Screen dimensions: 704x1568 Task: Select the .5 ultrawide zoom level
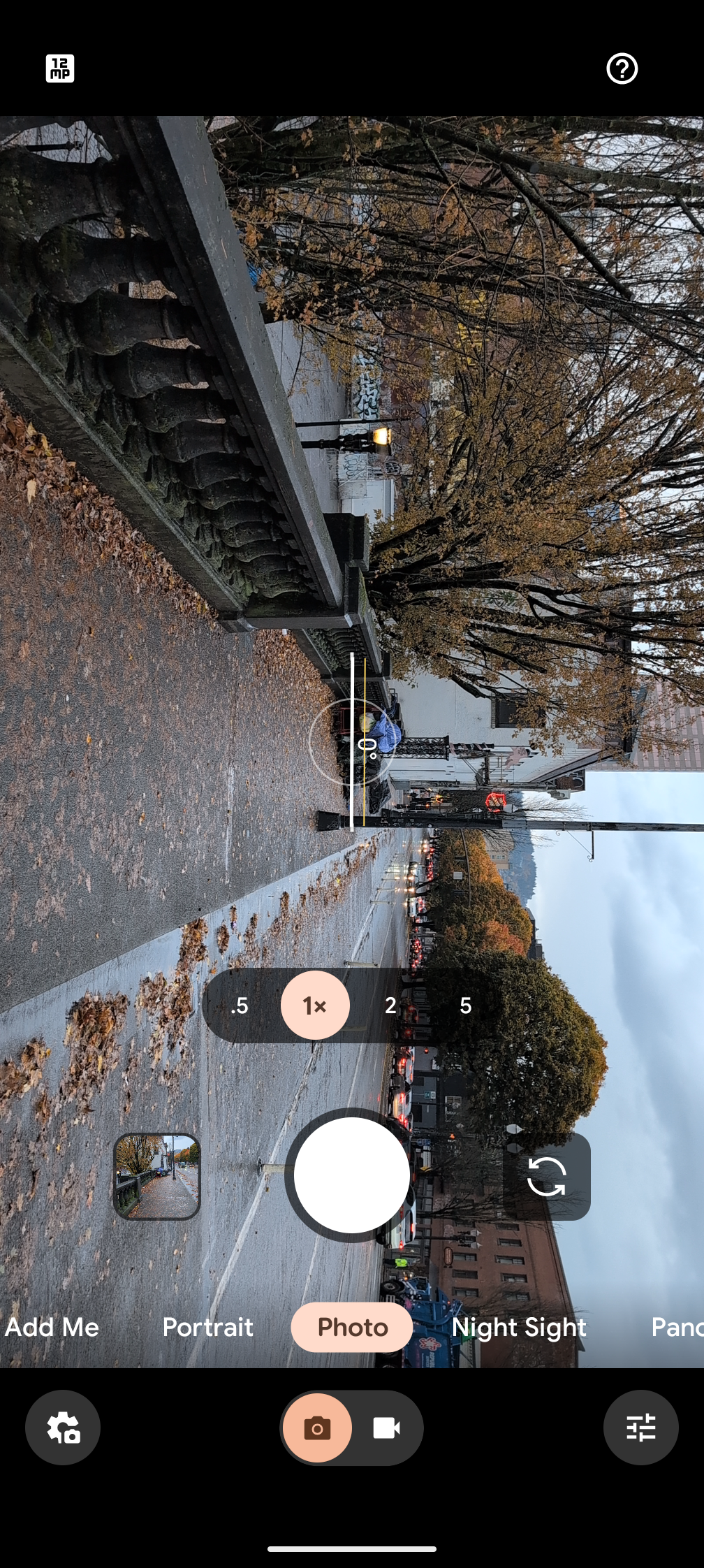pos(240,1006)
